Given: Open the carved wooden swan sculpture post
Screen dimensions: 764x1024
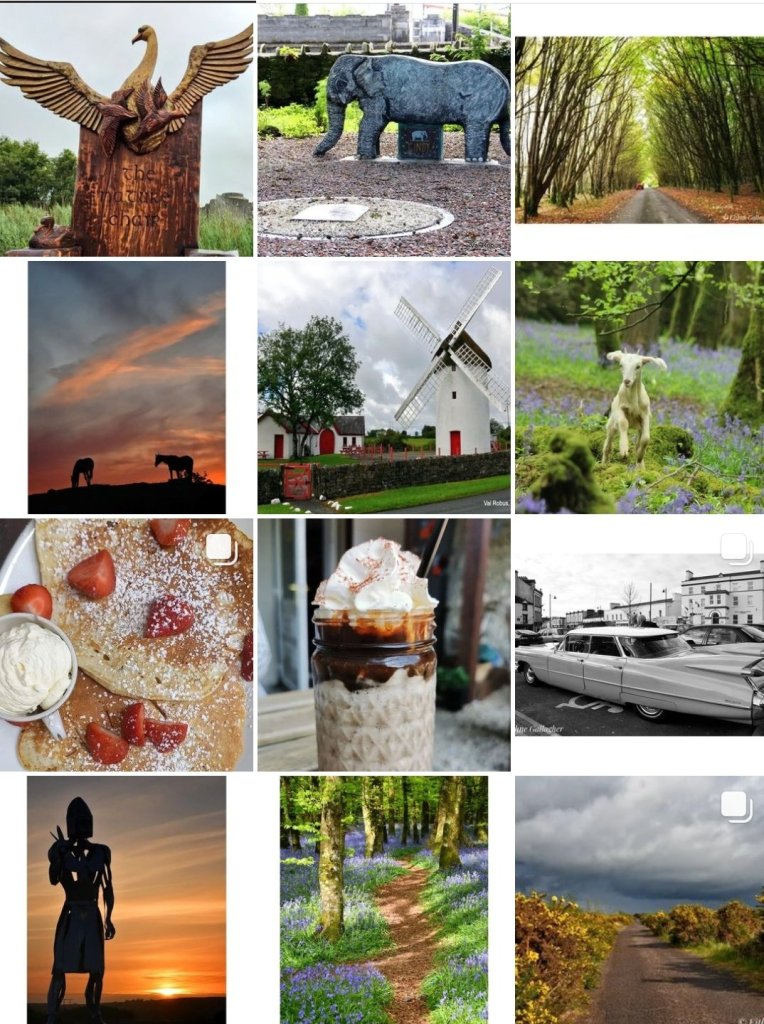Looking at the screenshot, I should coord(126,130).
